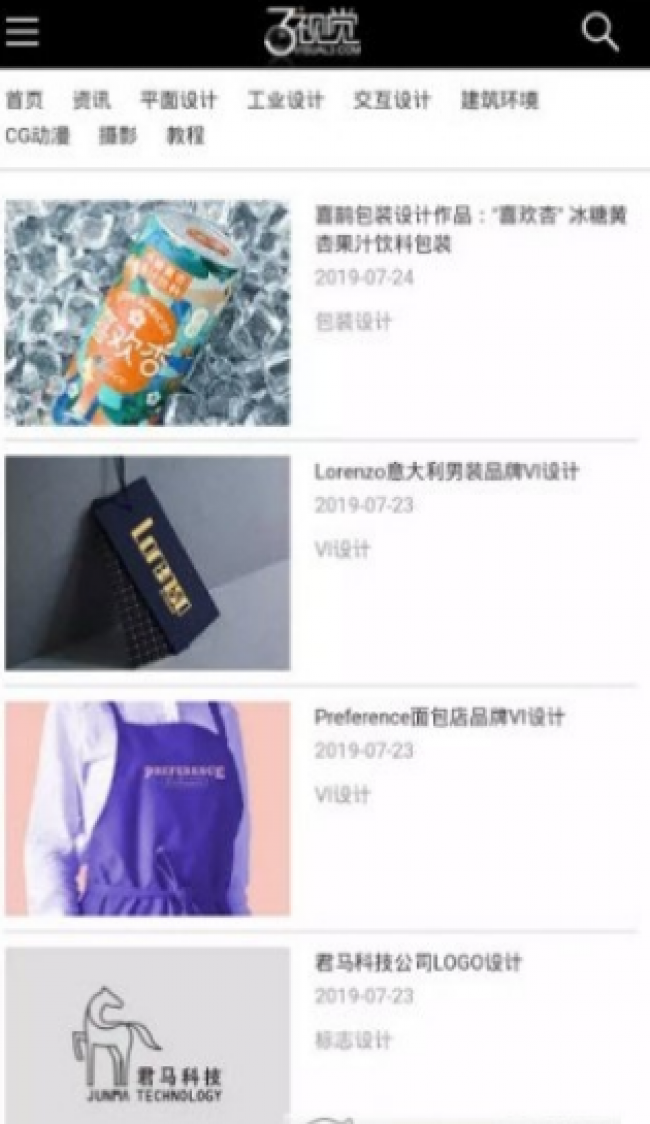Switch to the 摄影 tab
650x1124 pixels.
[117, 136]
